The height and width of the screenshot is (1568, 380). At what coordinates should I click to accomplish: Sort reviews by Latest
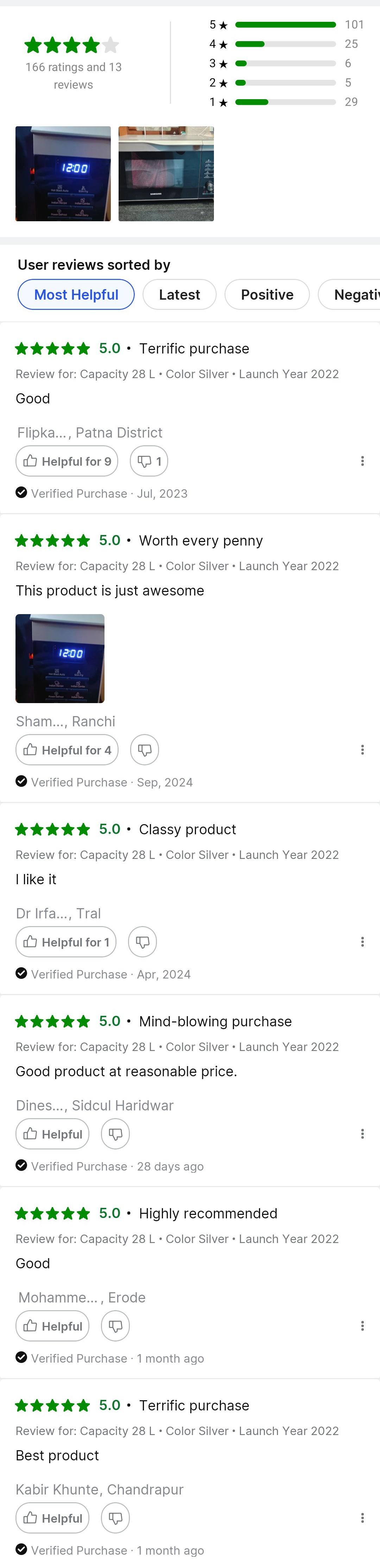(x=179, y=295)
